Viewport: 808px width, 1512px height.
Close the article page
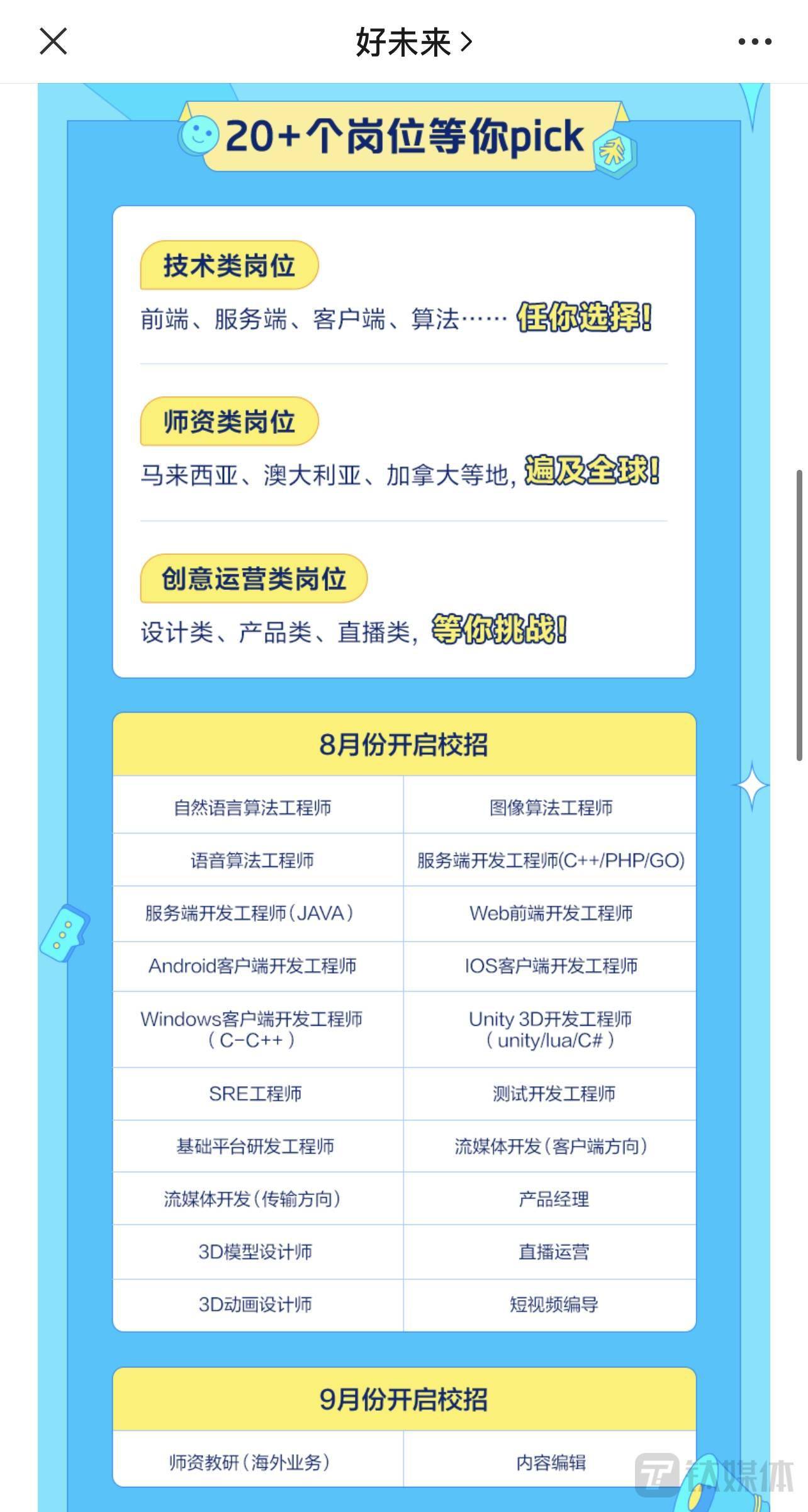53,42
